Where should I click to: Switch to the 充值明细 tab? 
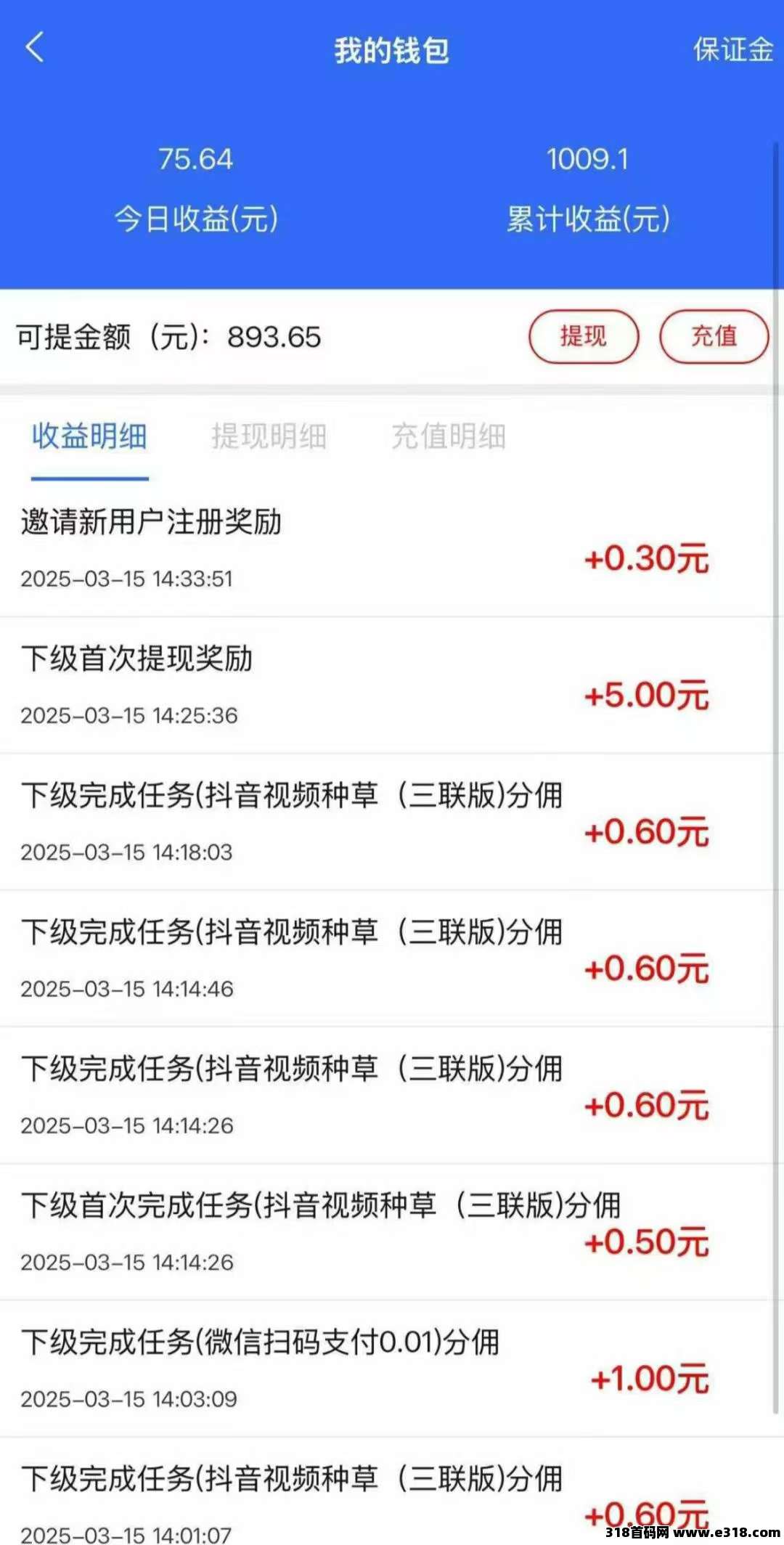click(449, 437)
